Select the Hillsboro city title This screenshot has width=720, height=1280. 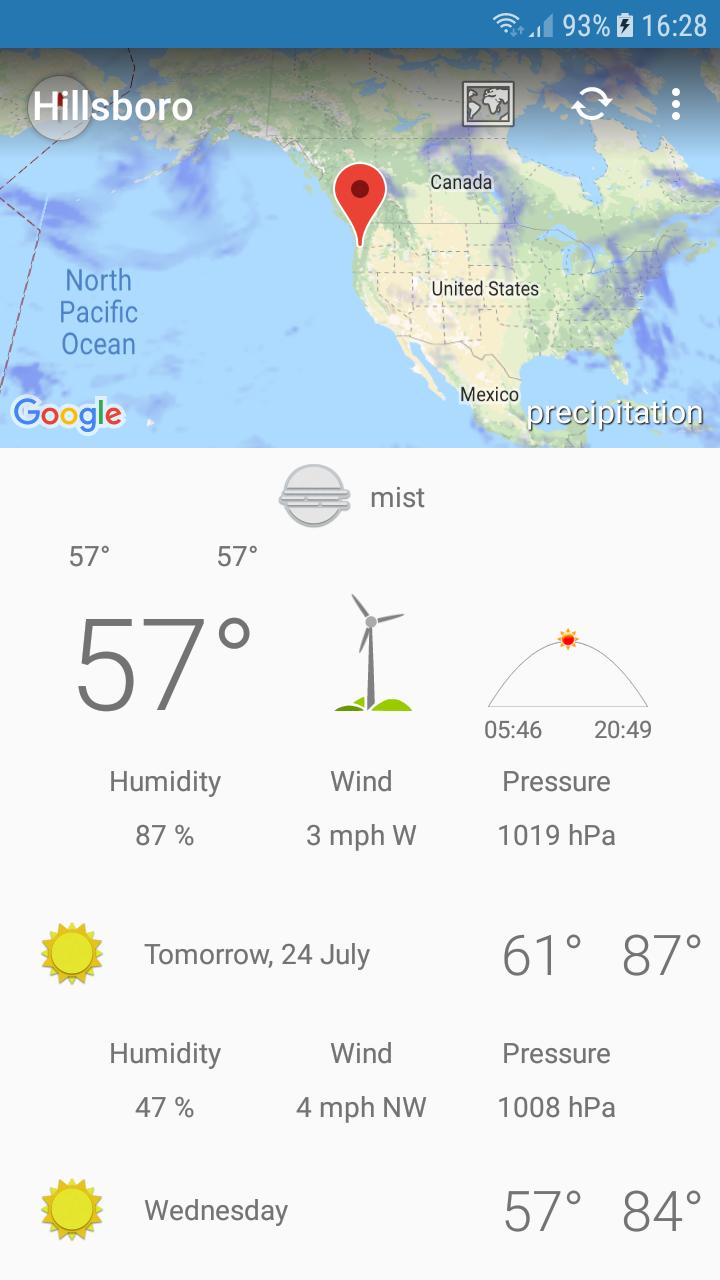[x=112, y=104]
